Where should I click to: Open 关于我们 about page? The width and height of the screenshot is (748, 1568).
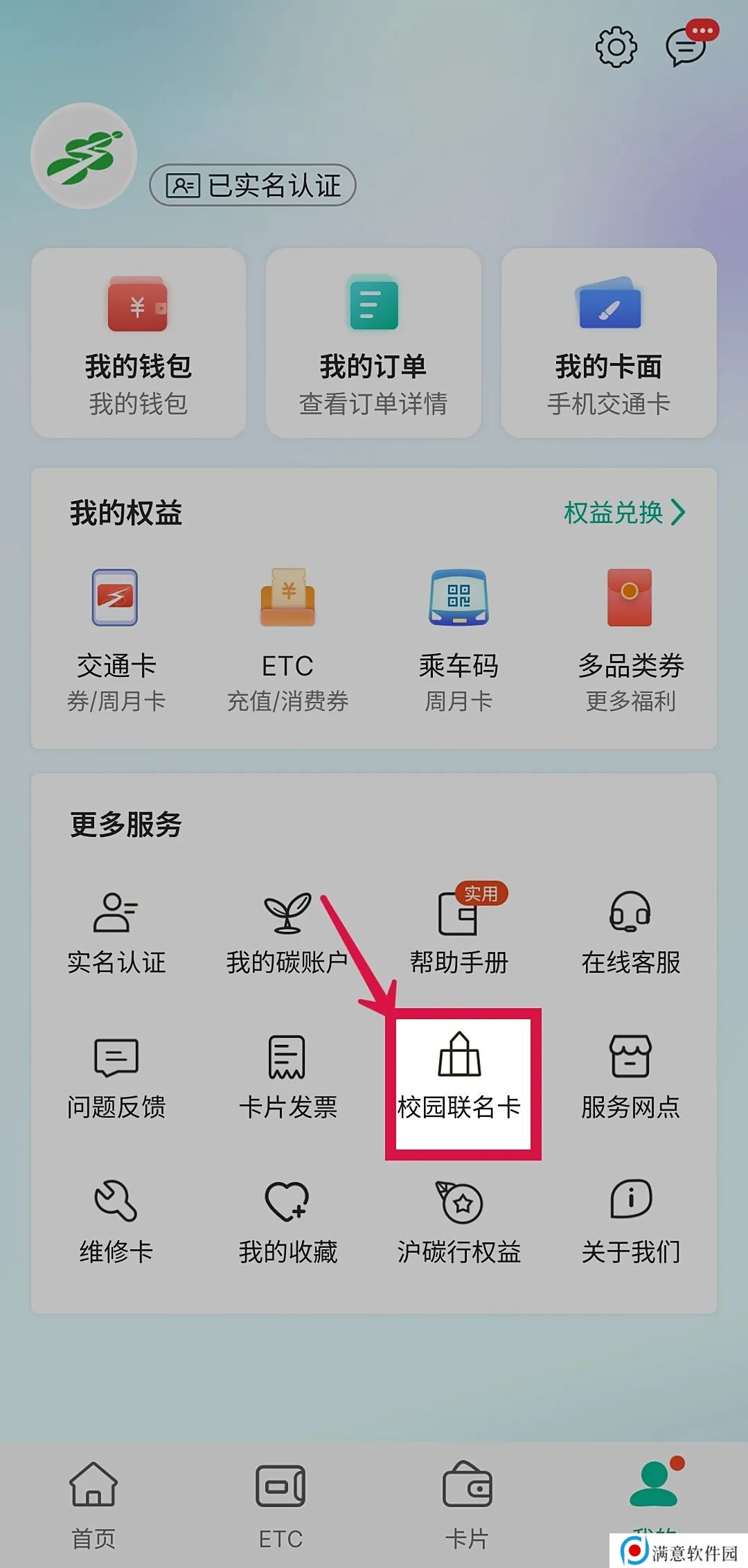tap(630, 1222)
